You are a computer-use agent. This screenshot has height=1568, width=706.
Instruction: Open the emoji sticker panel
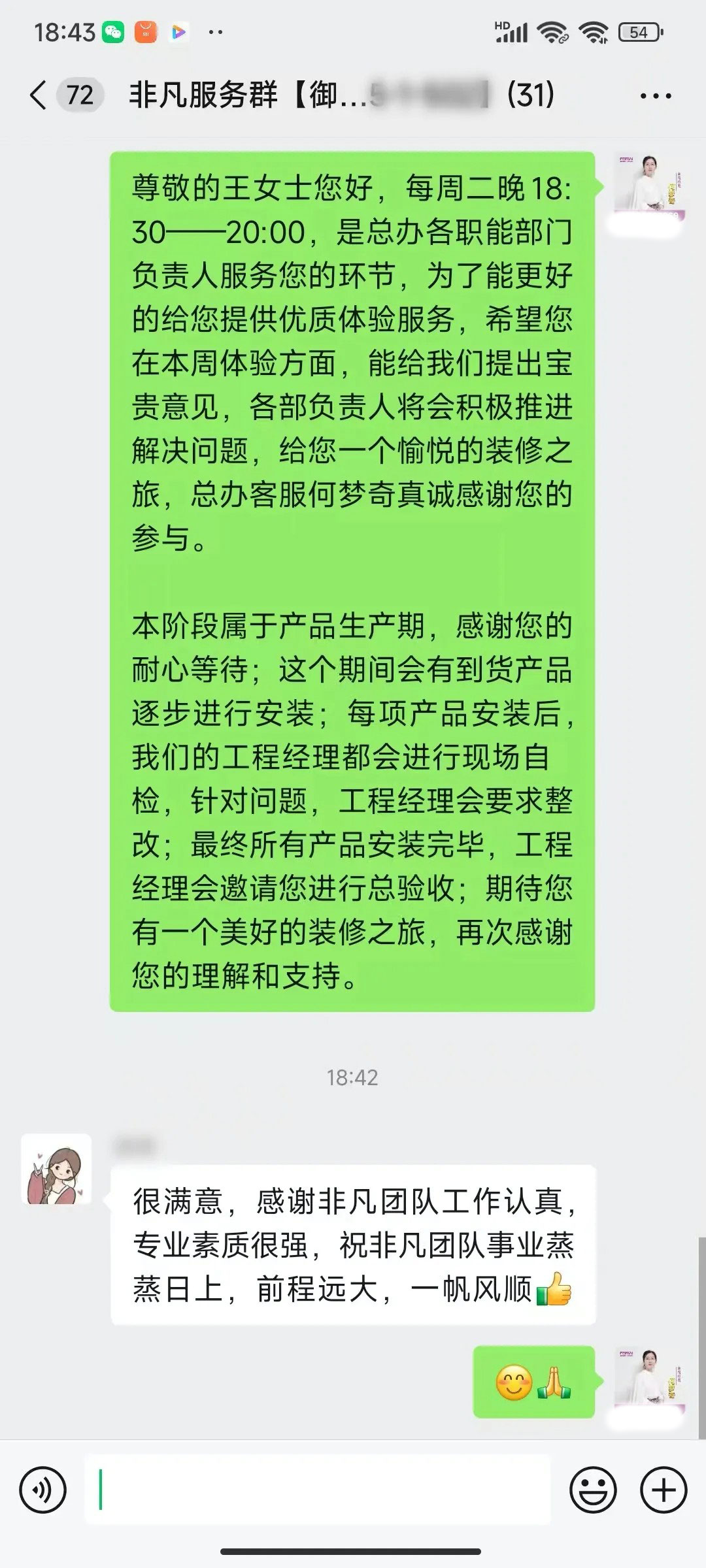[x=593, y=1491]
